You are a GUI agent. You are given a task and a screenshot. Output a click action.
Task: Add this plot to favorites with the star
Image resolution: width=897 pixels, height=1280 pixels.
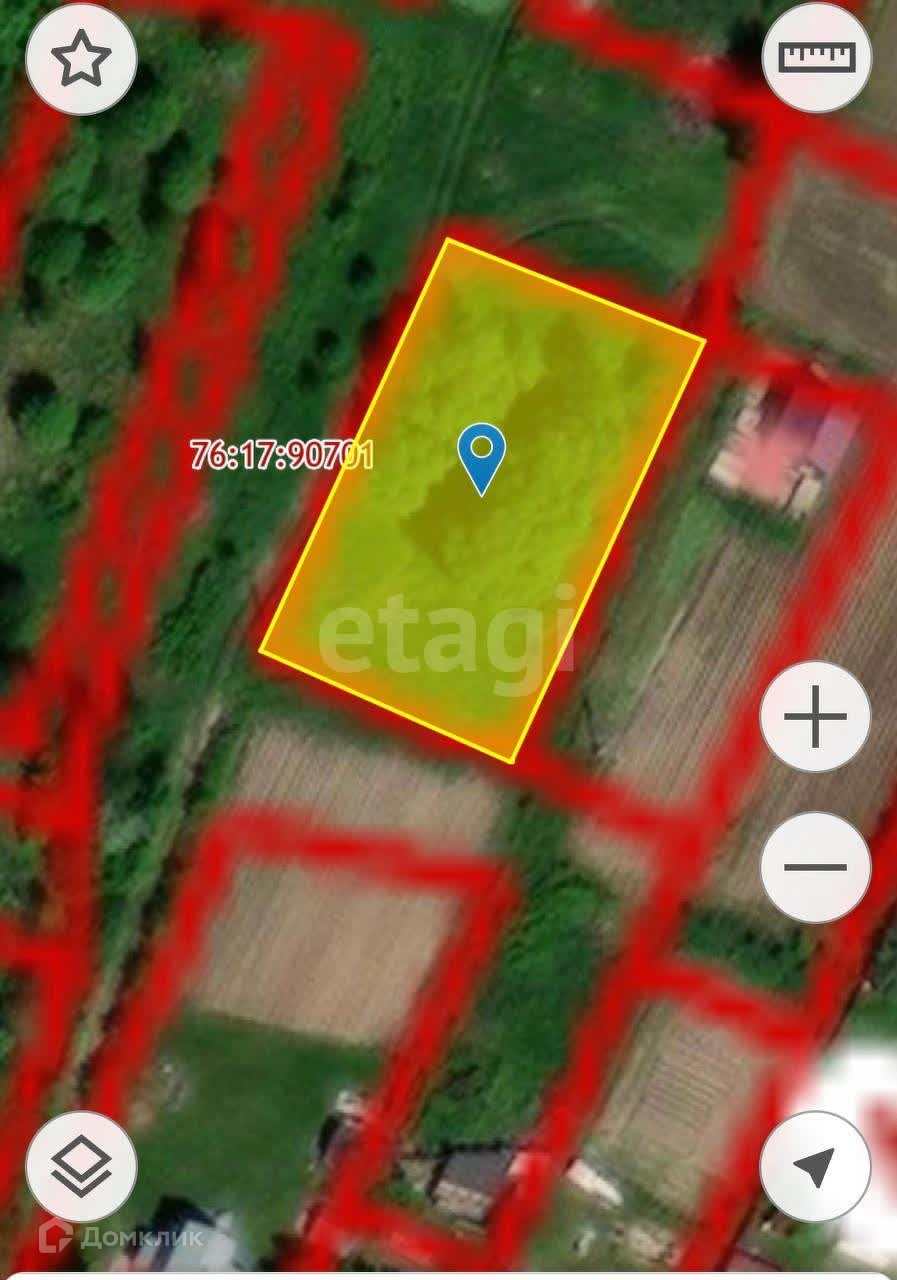coord(81,60)
